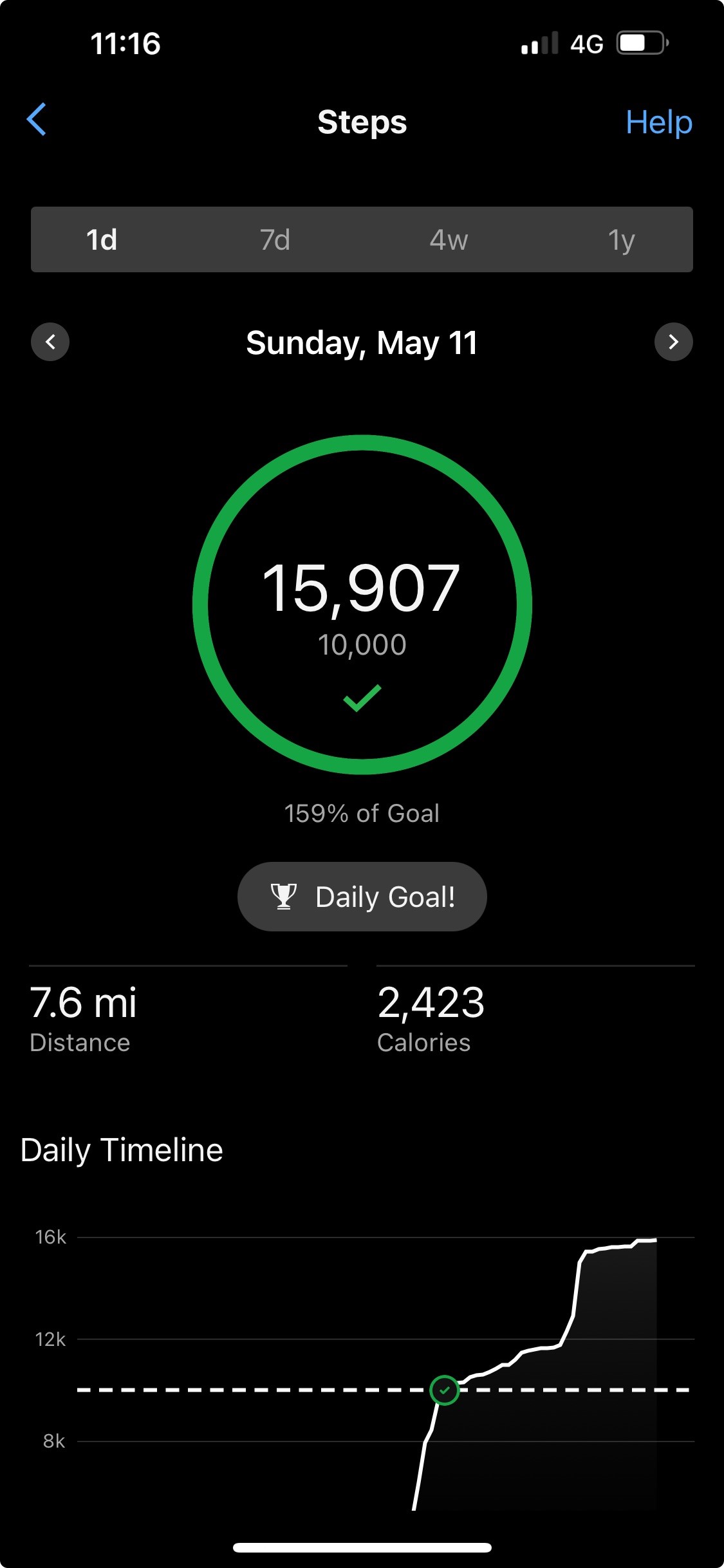This screenshot has width=724, height=1568.
Task: Select the 1d time range
Action: click(x=102, y=239)
